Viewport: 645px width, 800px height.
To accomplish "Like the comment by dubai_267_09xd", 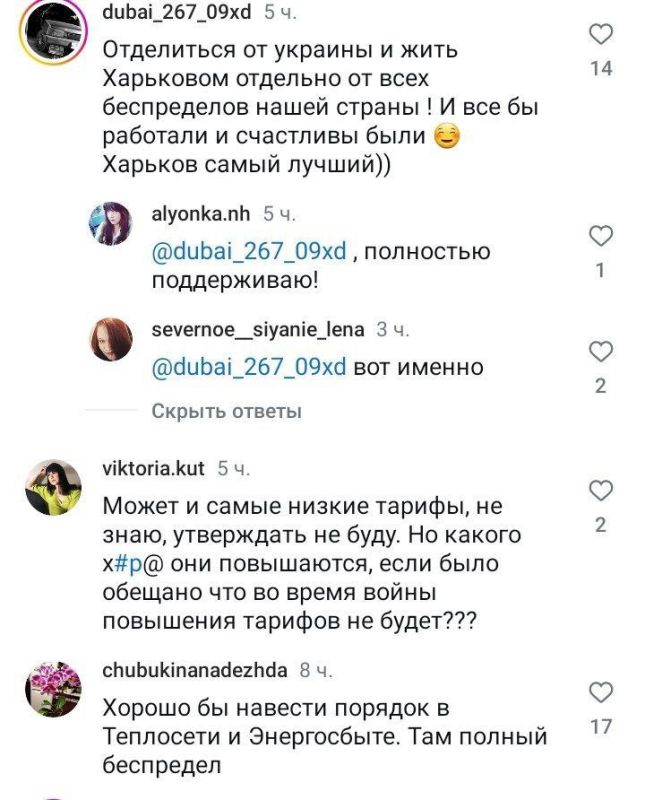I will (600, 36).
